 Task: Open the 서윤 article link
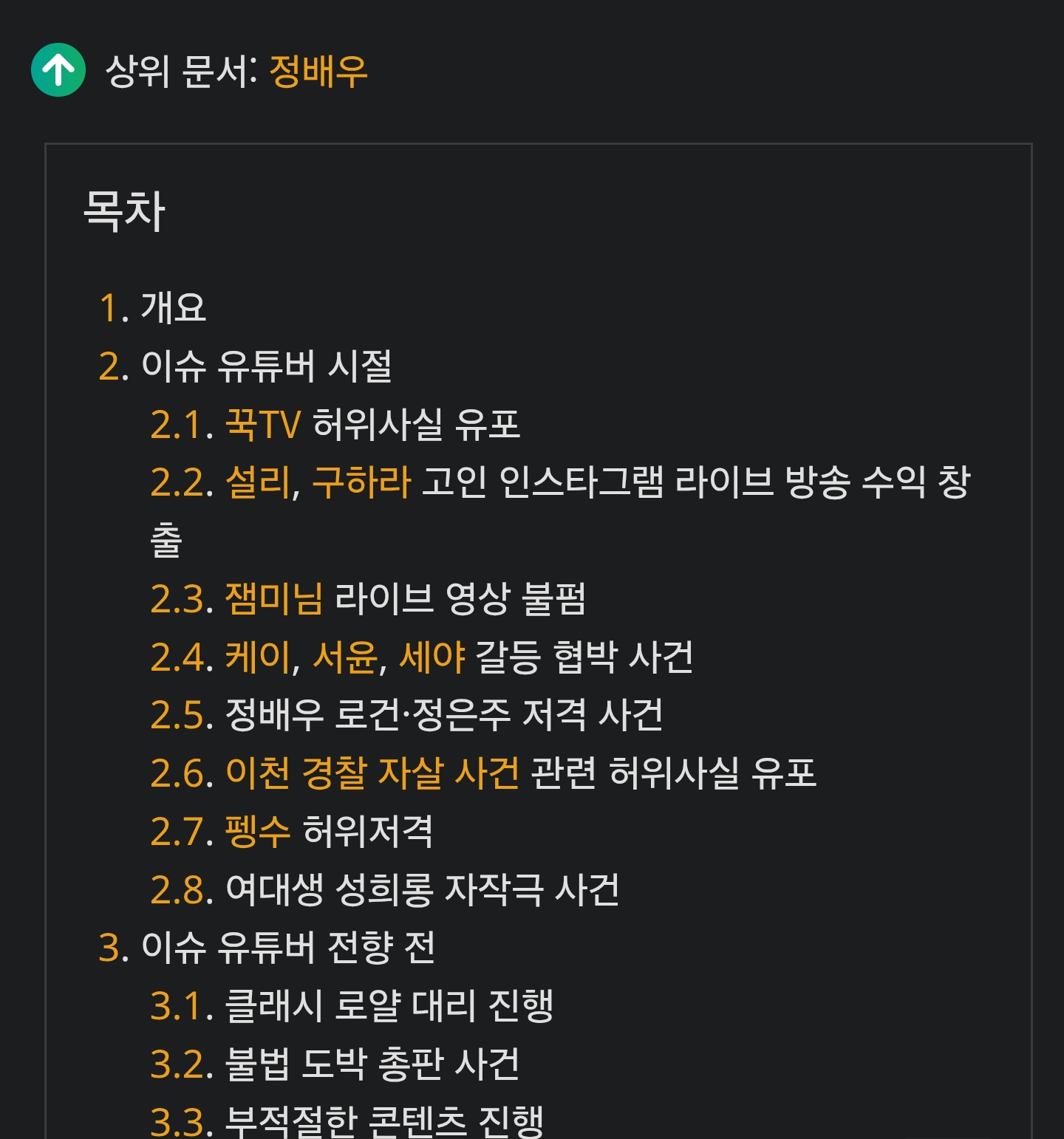tap(345, 657)
